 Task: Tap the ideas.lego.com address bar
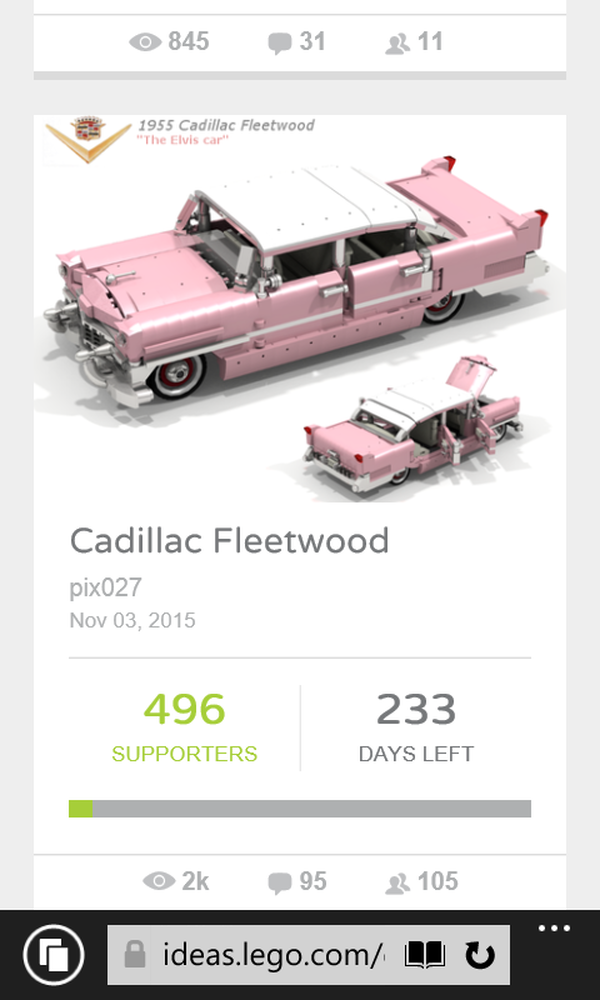270,956
